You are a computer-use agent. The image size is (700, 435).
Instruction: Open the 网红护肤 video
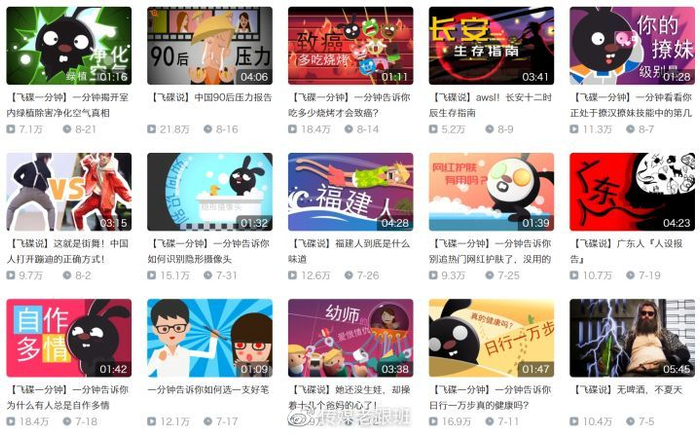(491, 192)
